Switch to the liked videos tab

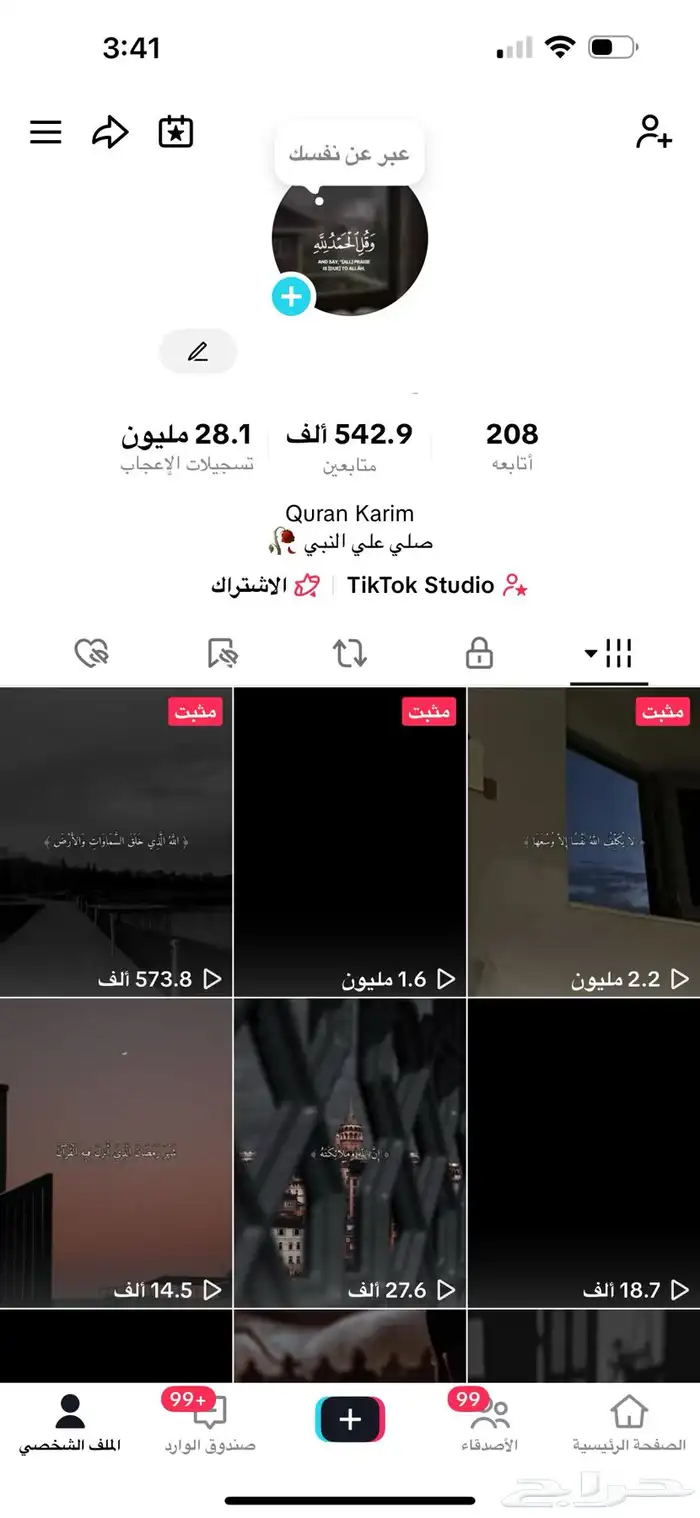pyautogui.click(x=92, y=654)
